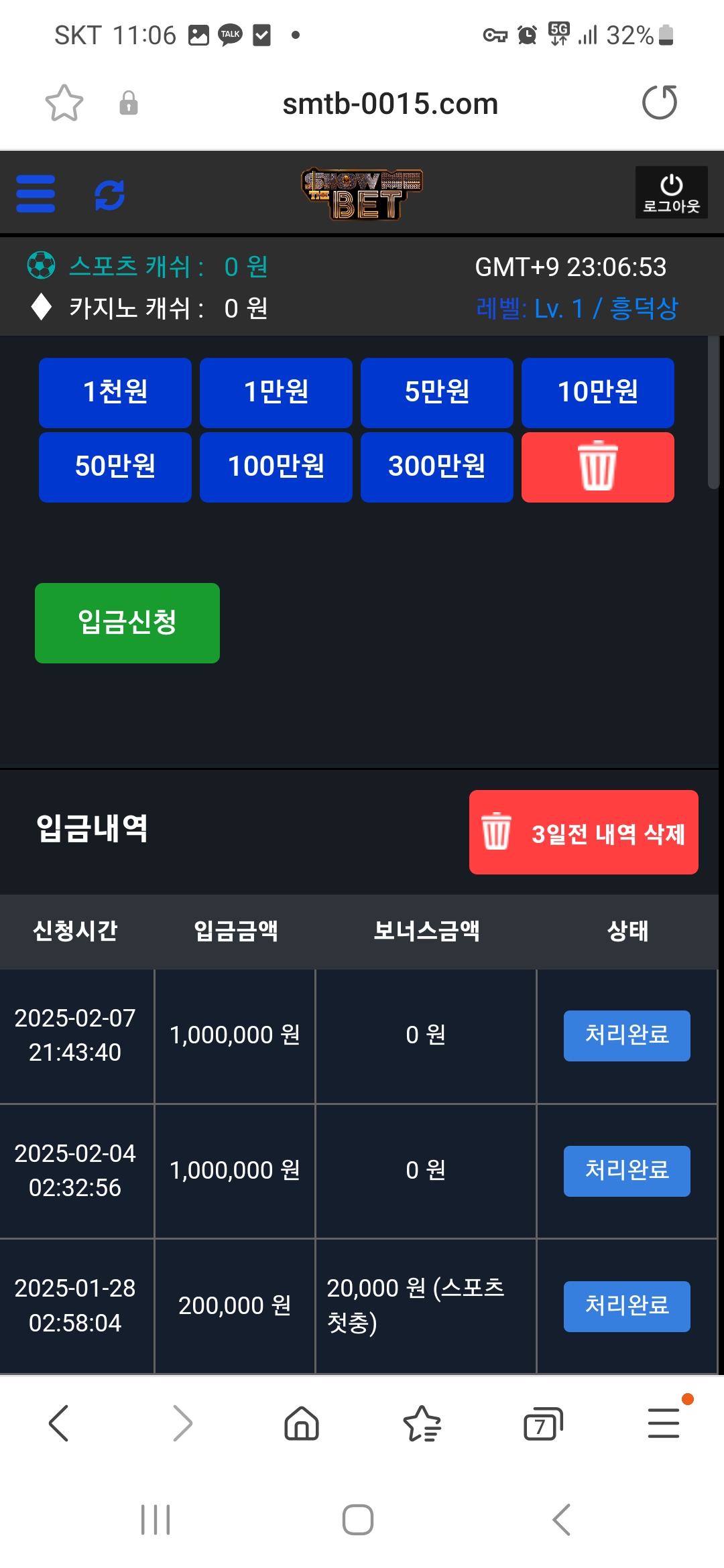The height and width of the screenshot is (1568, 724).
Task: Add 5만원 to deposit amount
Action: click(437, 393)
